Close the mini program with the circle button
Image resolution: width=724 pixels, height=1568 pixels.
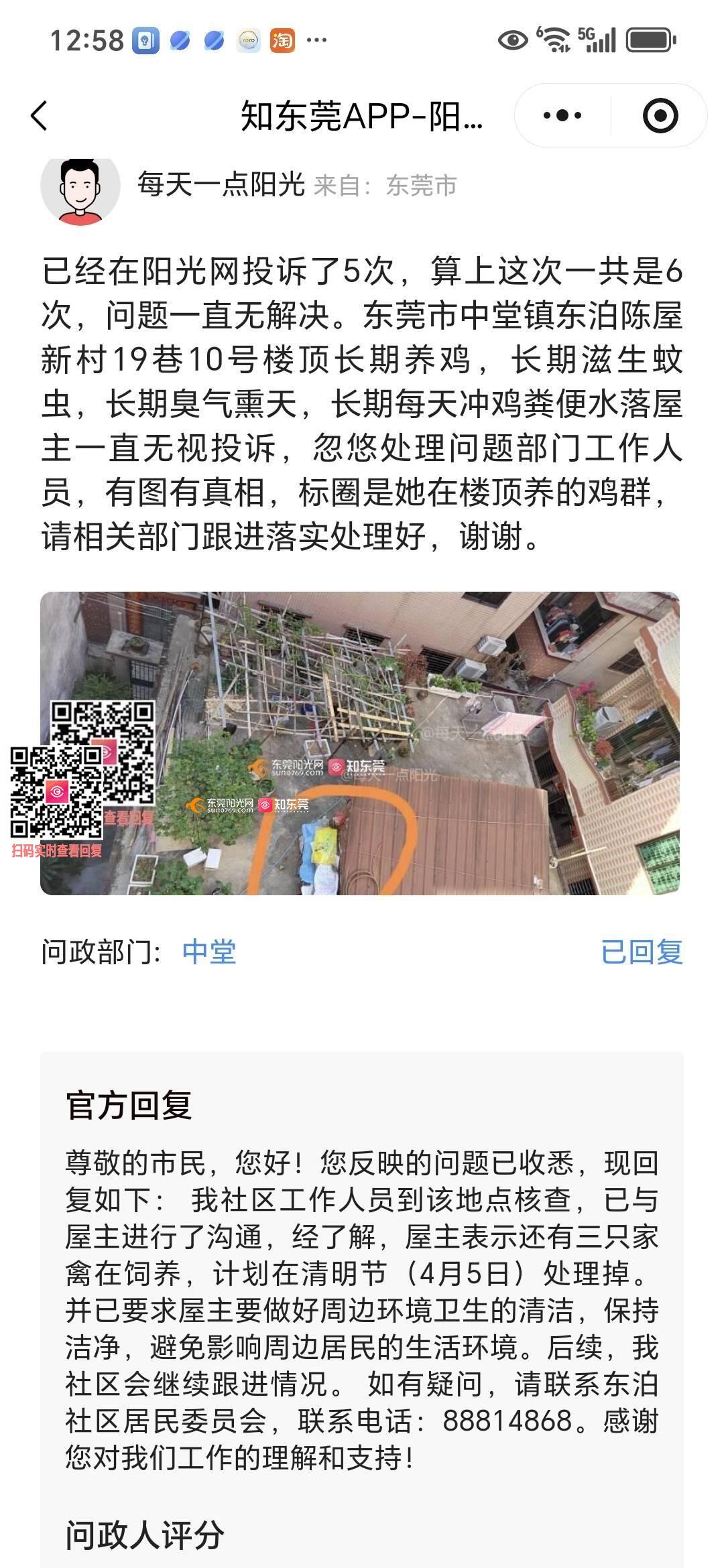point(660,116)
